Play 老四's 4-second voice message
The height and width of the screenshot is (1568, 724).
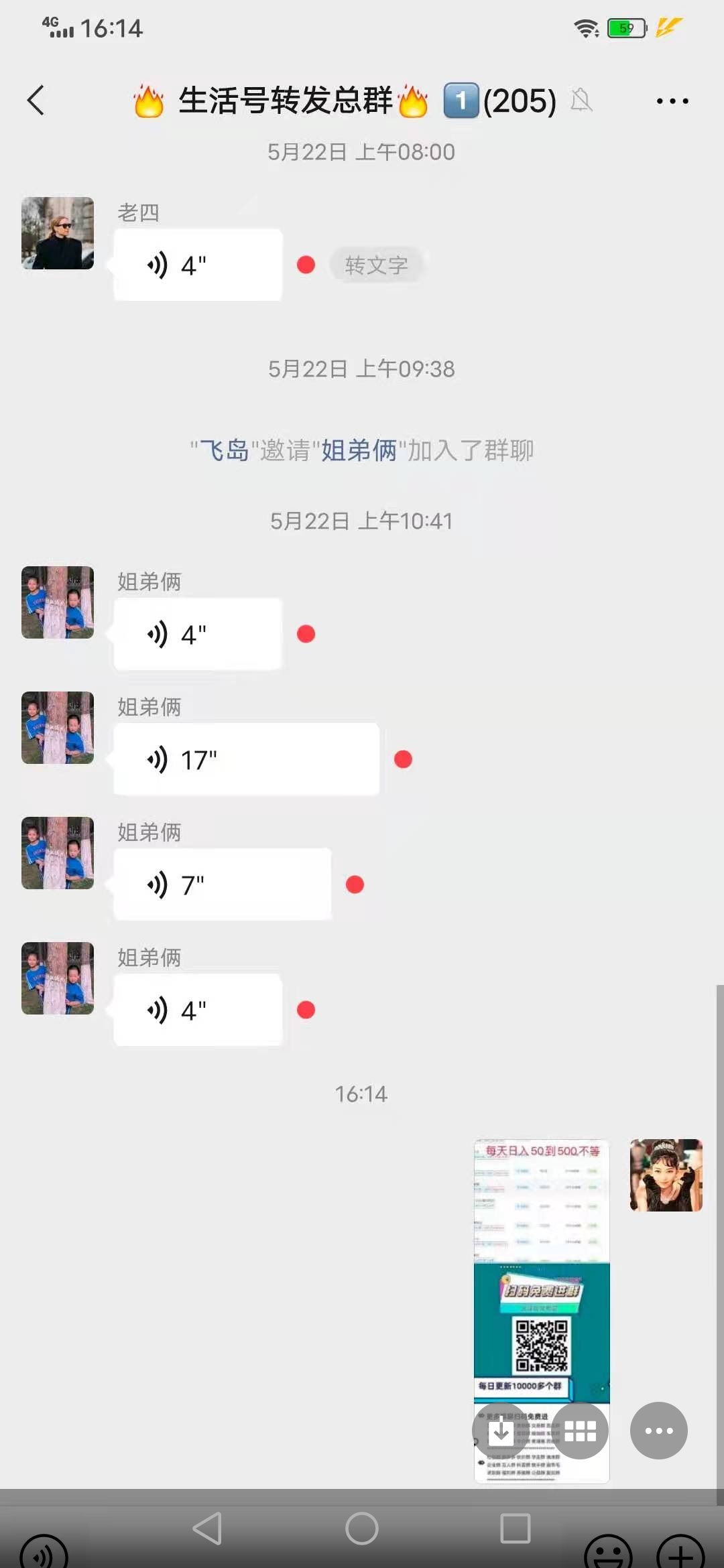198,265
